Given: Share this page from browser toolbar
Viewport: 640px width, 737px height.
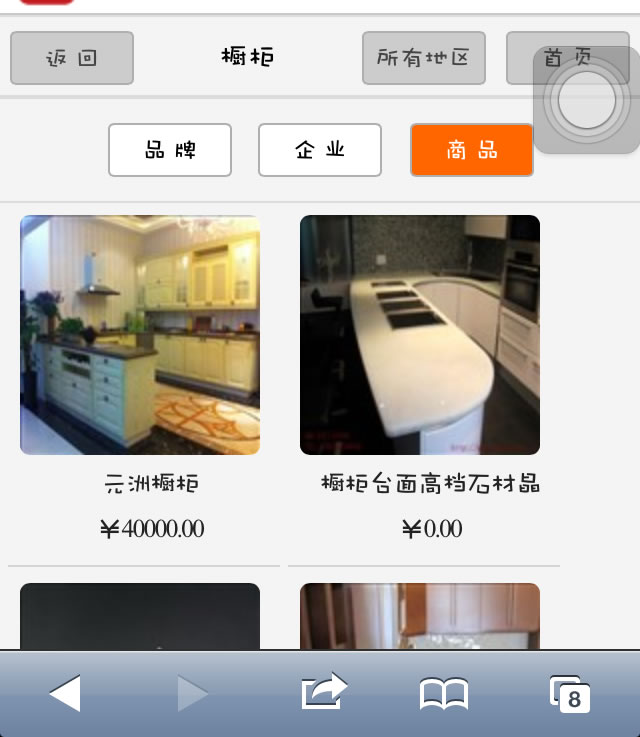Looking at the screenshot, I should (x=324, y=691).
